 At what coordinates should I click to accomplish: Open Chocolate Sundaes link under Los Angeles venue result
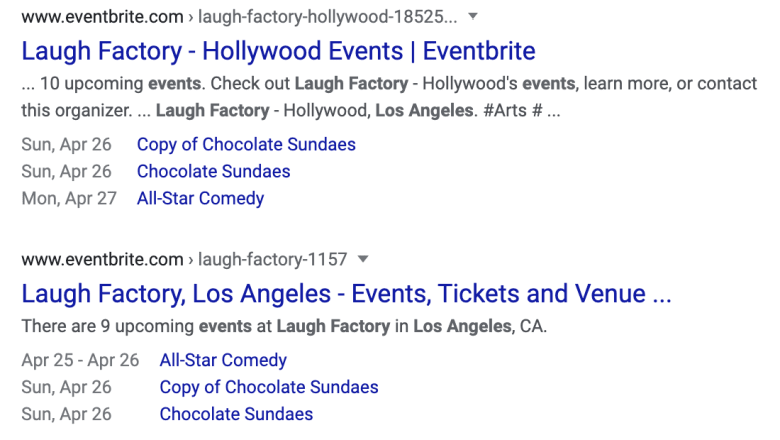pyautogui.click(x=236, y=414)
